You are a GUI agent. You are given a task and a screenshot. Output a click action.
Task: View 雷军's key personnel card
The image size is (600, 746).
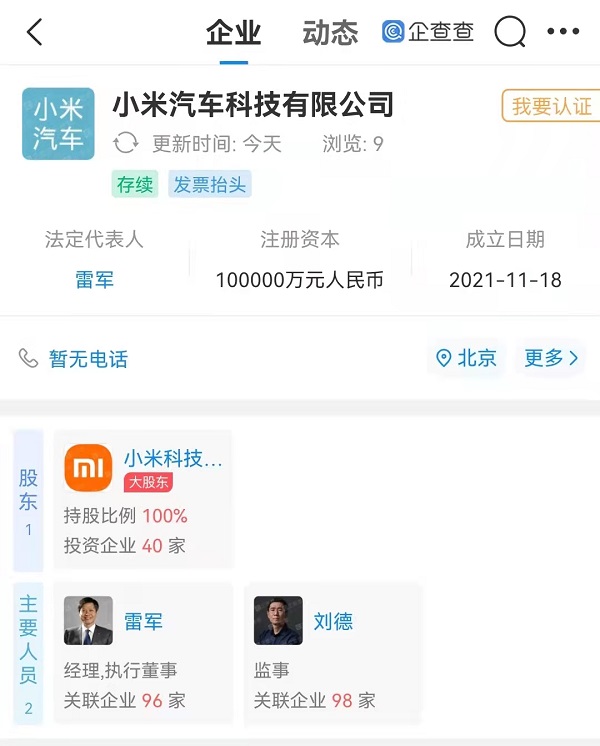(x=143, y=653)
